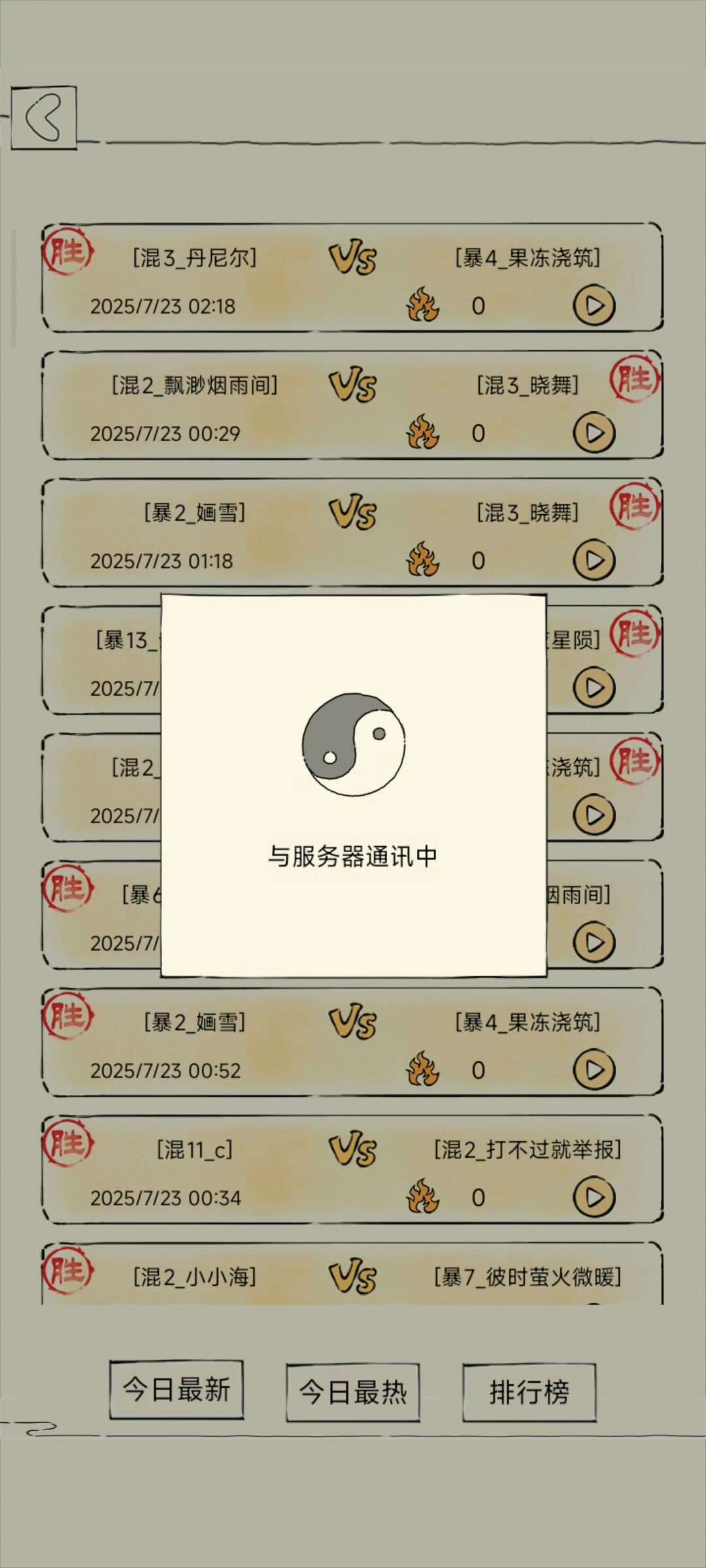Screen dimensions: 706x1568
Task: Open the 排行榜 leaderboard
Action: point(529,1392)
